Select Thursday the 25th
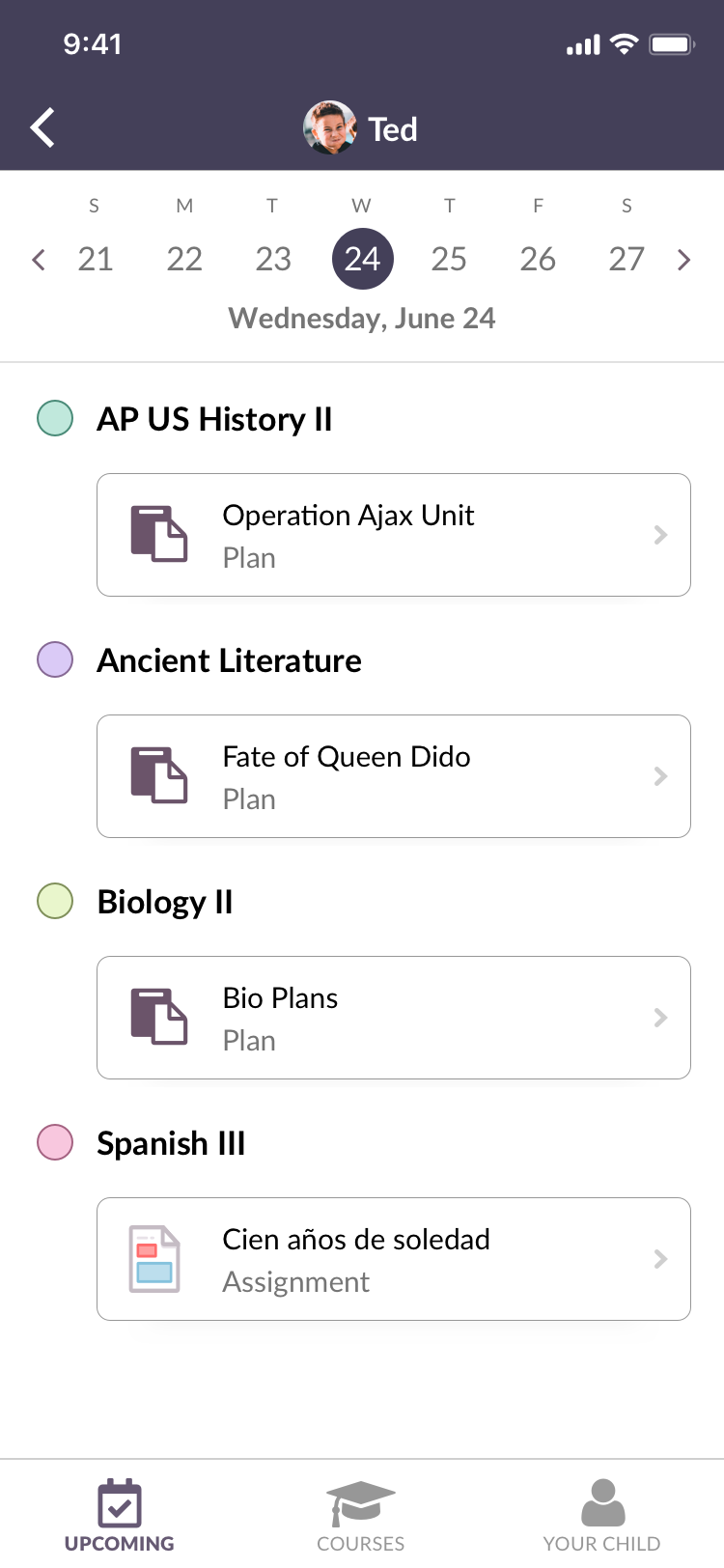 [449, 259]
